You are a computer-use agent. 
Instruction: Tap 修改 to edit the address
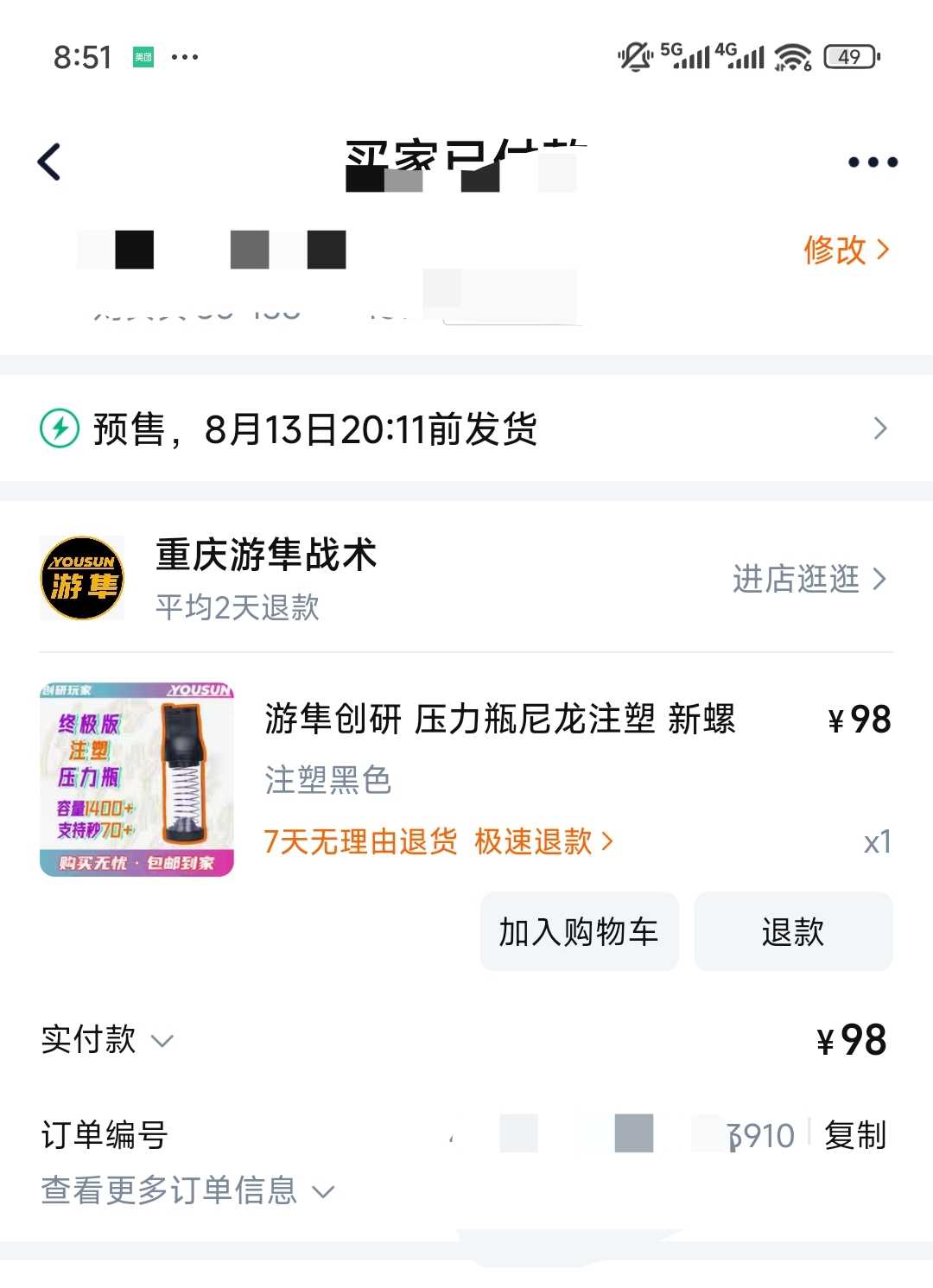(x=845, y=250)
